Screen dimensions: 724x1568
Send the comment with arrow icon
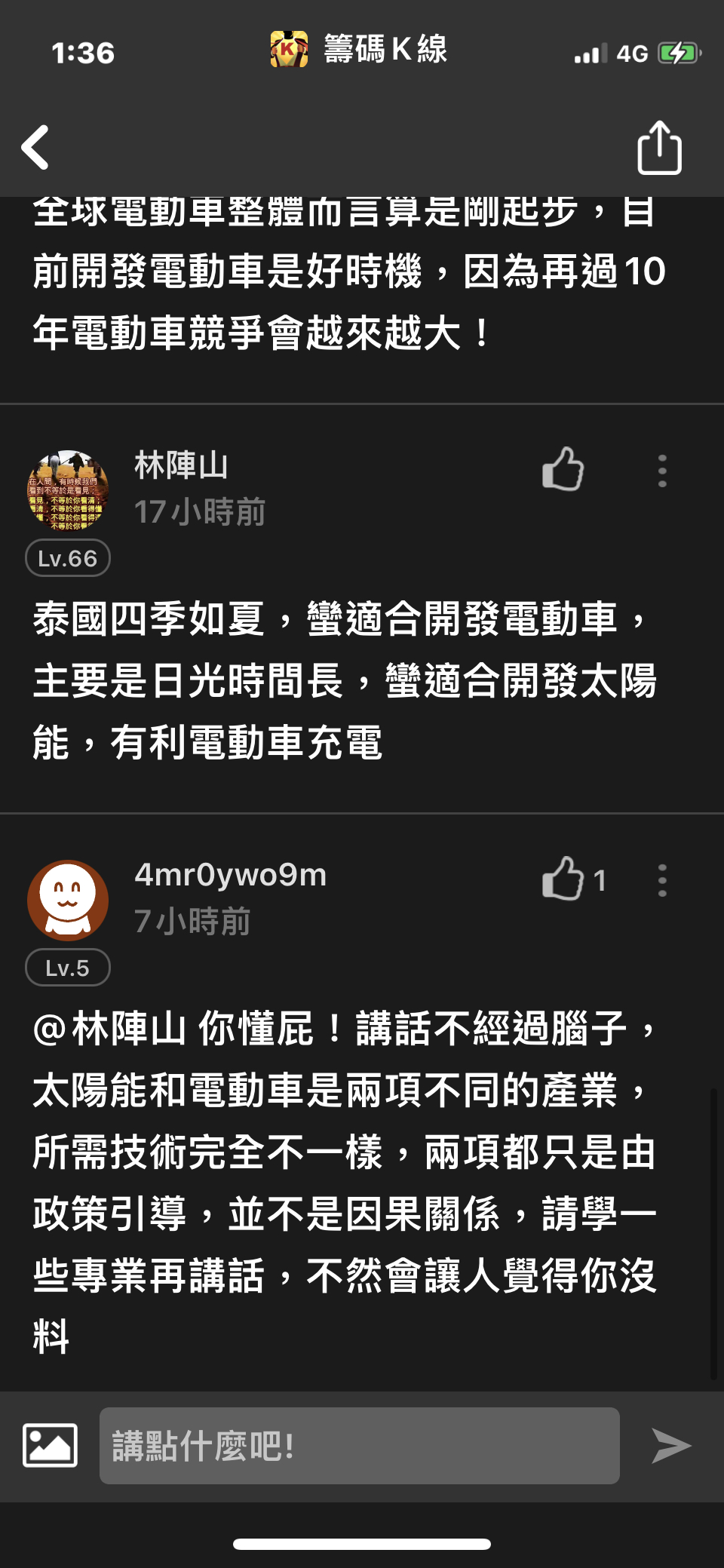[x=670, y=1445]
